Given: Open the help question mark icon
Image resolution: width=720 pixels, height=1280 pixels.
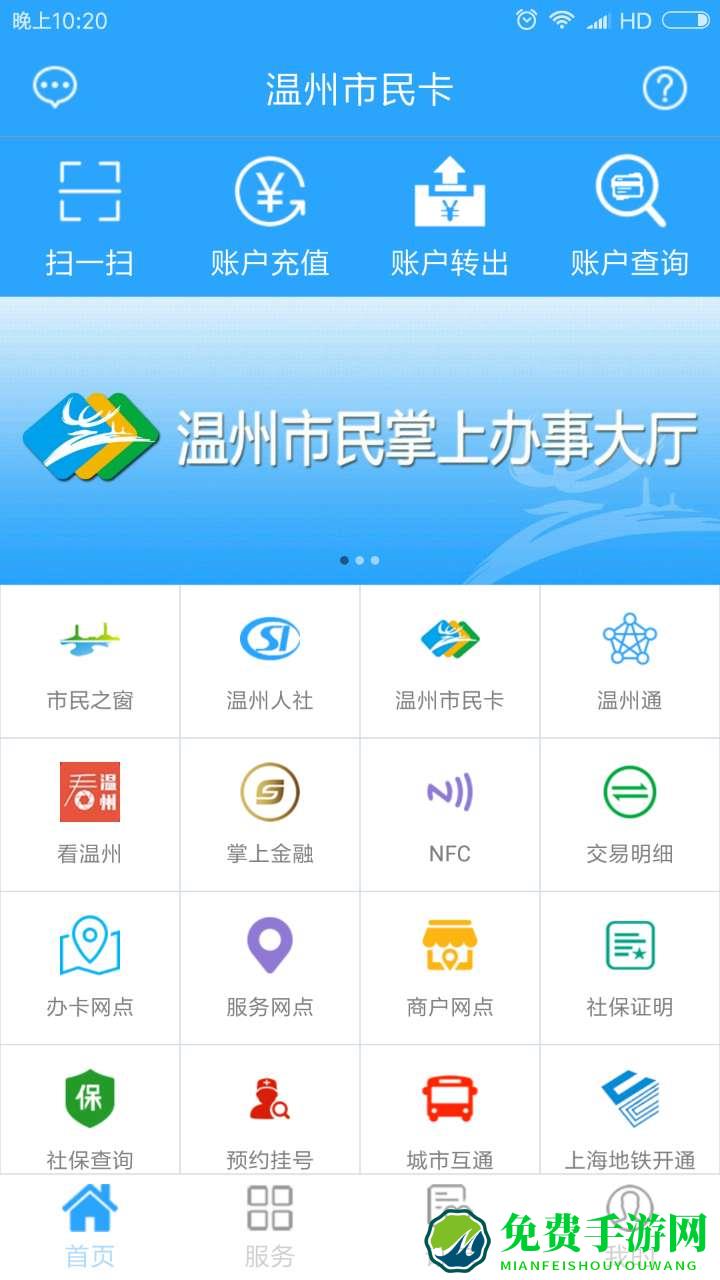Looking at the screenshot, I should pos(666,88).
